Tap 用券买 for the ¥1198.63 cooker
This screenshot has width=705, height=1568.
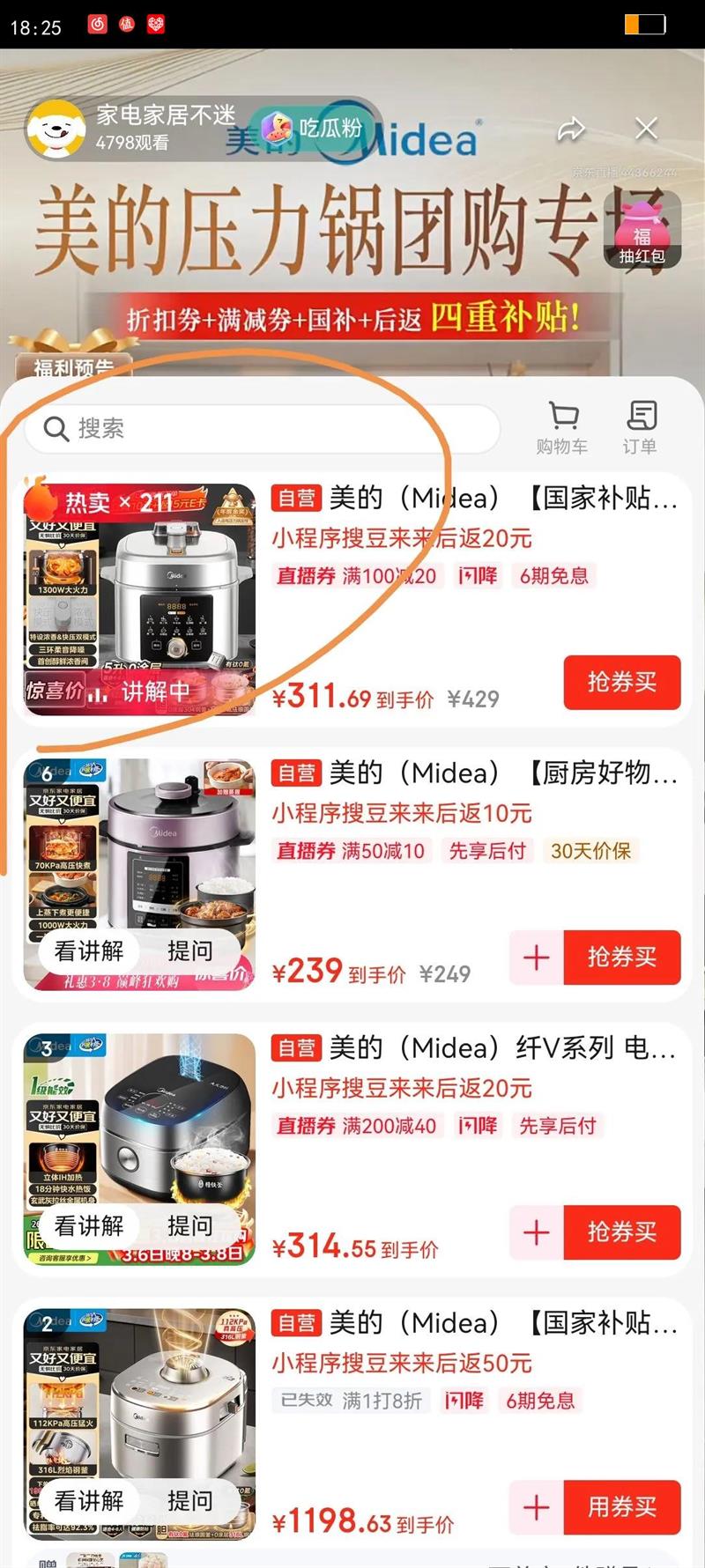[x=621, y=1506]
